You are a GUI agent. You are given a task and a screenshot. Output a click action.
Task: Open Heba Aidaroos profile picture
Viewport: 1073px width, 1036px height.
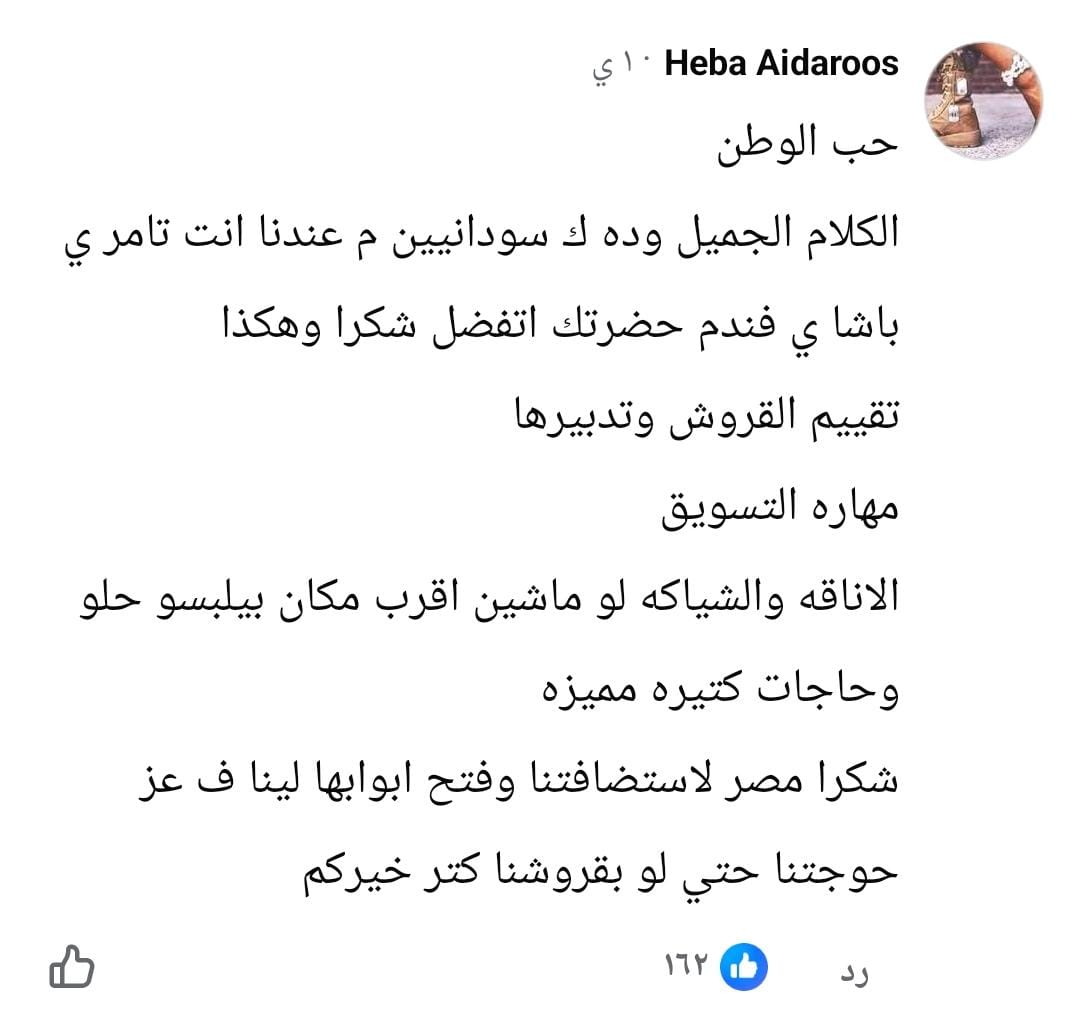click(985, 102)
